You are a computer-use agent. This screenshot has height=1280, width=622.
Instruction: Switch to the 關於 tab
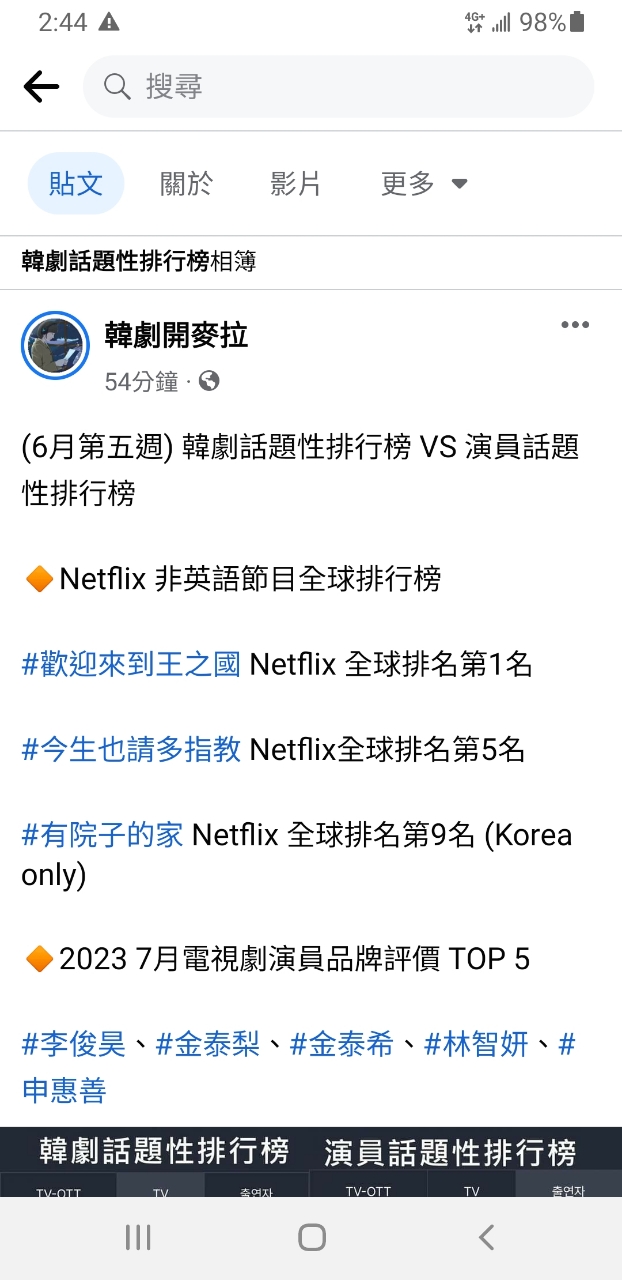pyautogui.click(x=187, y=184)
